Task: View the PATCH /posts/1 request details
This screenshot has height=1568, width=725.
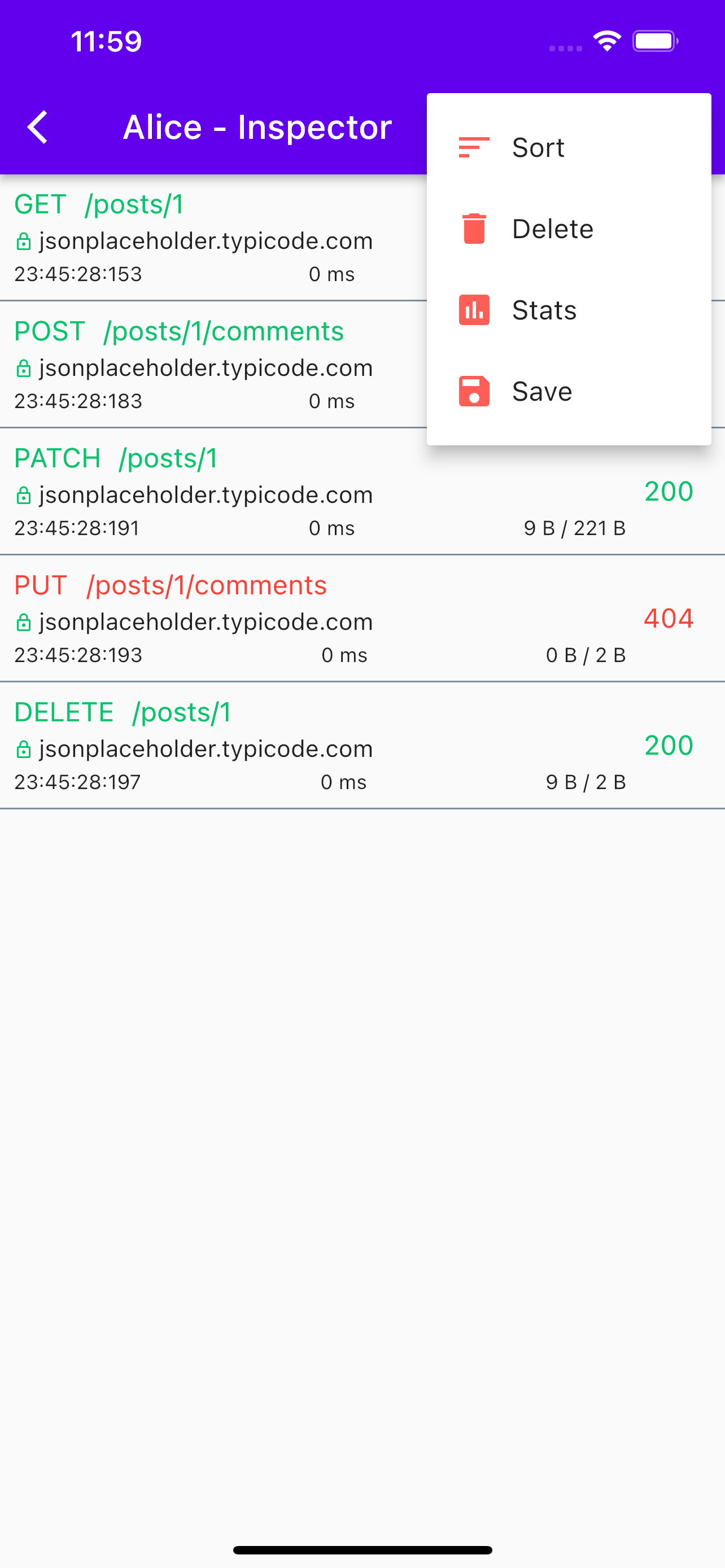Action: tap(362, 492)
